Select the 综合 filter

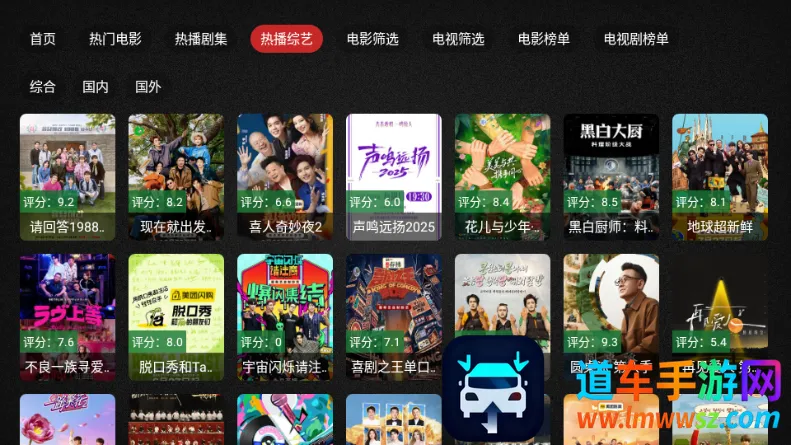point(43,87)
